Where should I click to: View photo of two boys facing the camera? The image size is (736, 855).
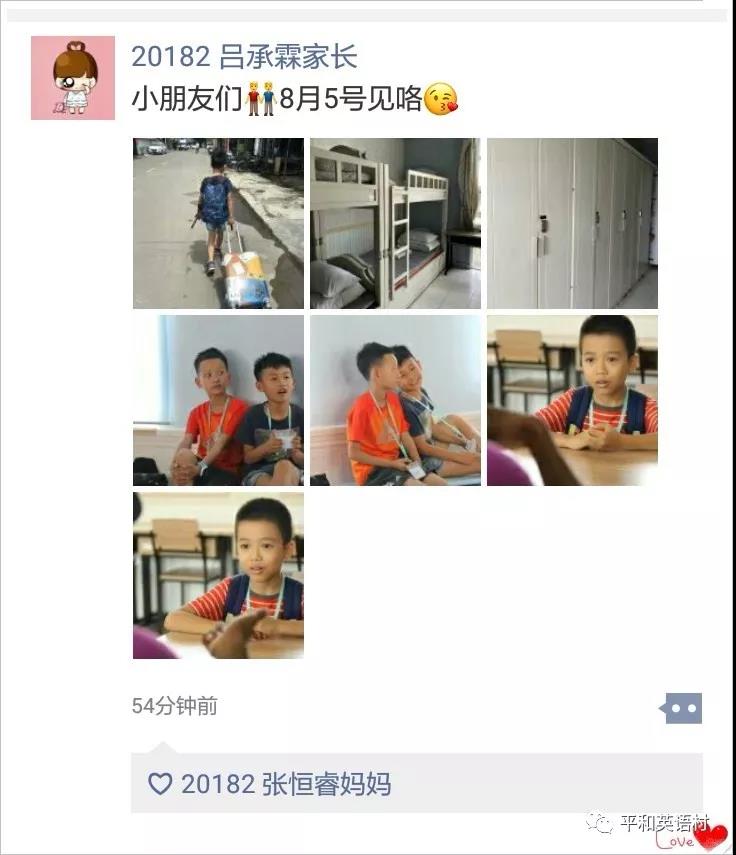218,400
